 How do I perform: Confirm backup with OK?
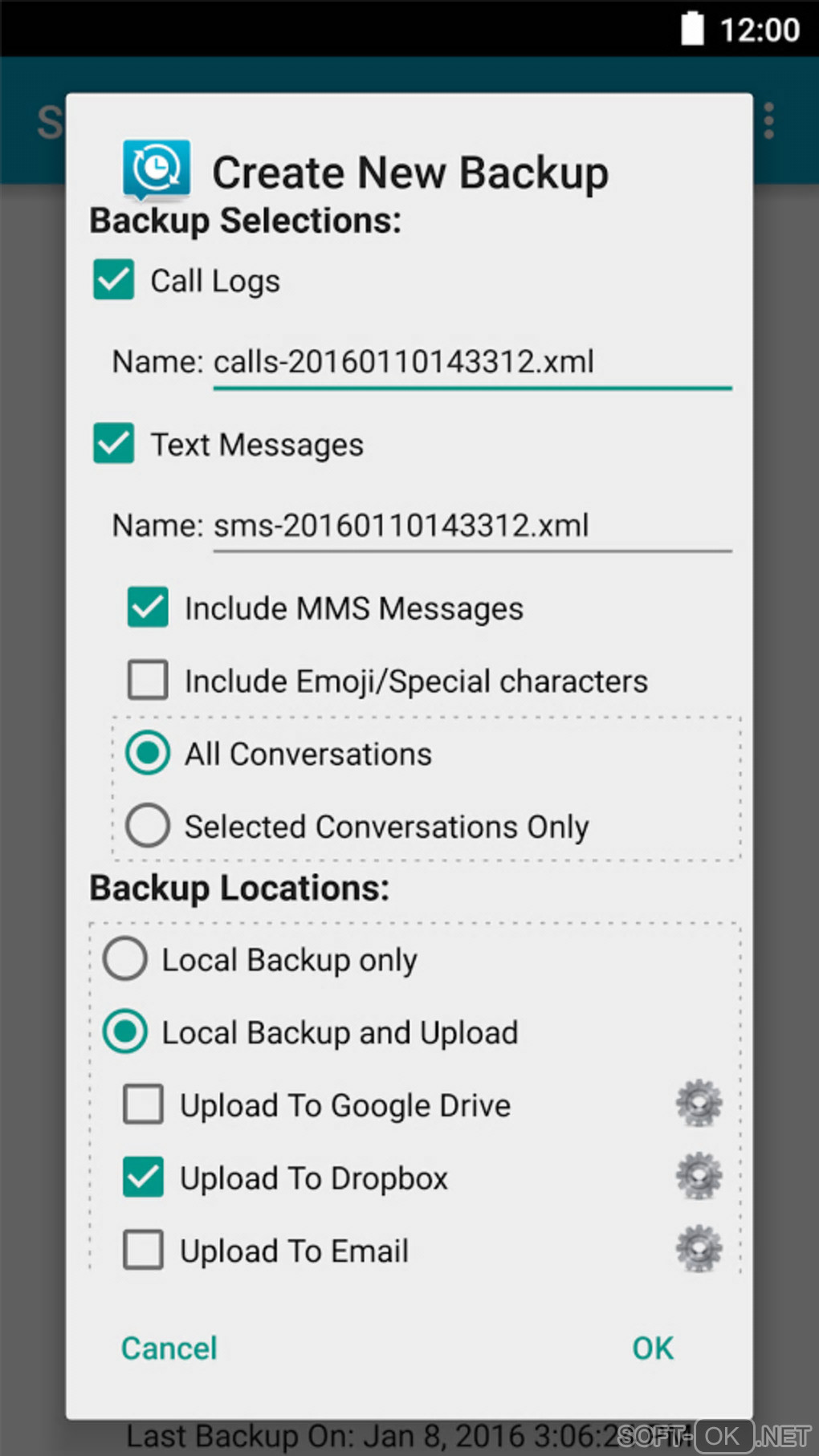pos(652,1348)
